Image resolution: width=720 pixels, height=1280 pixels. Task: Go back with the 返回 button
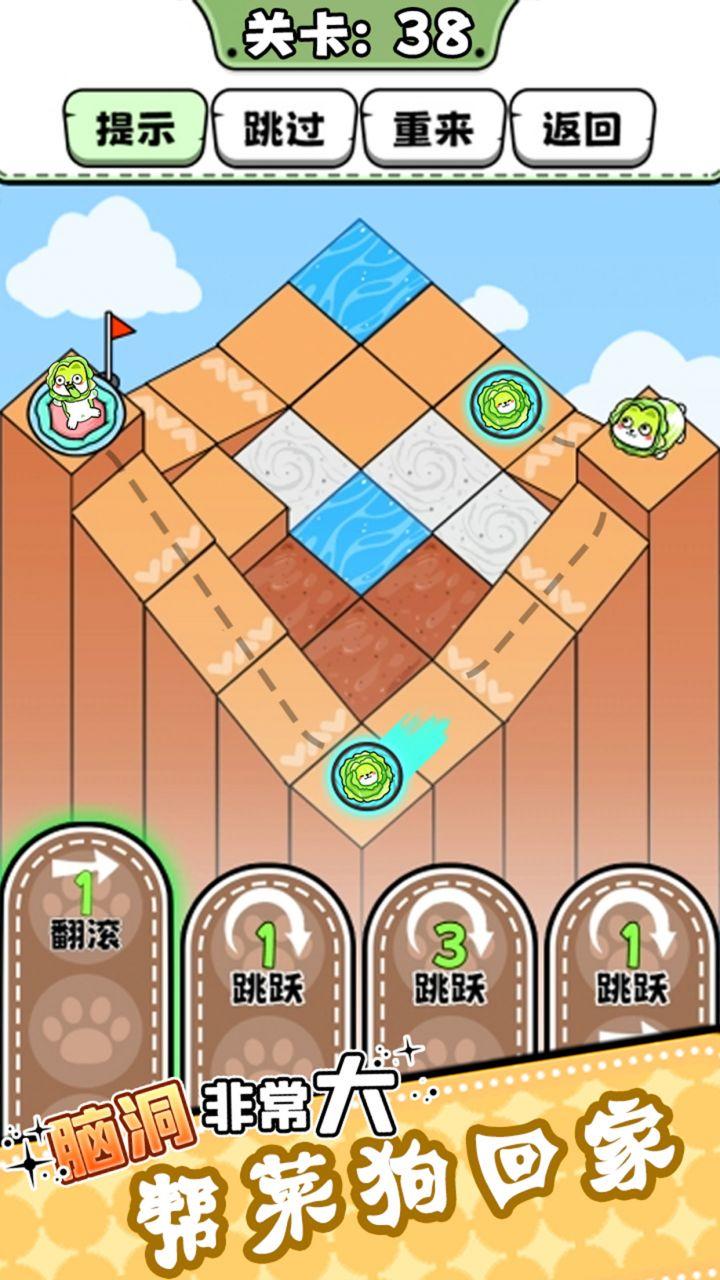(582, 128)
